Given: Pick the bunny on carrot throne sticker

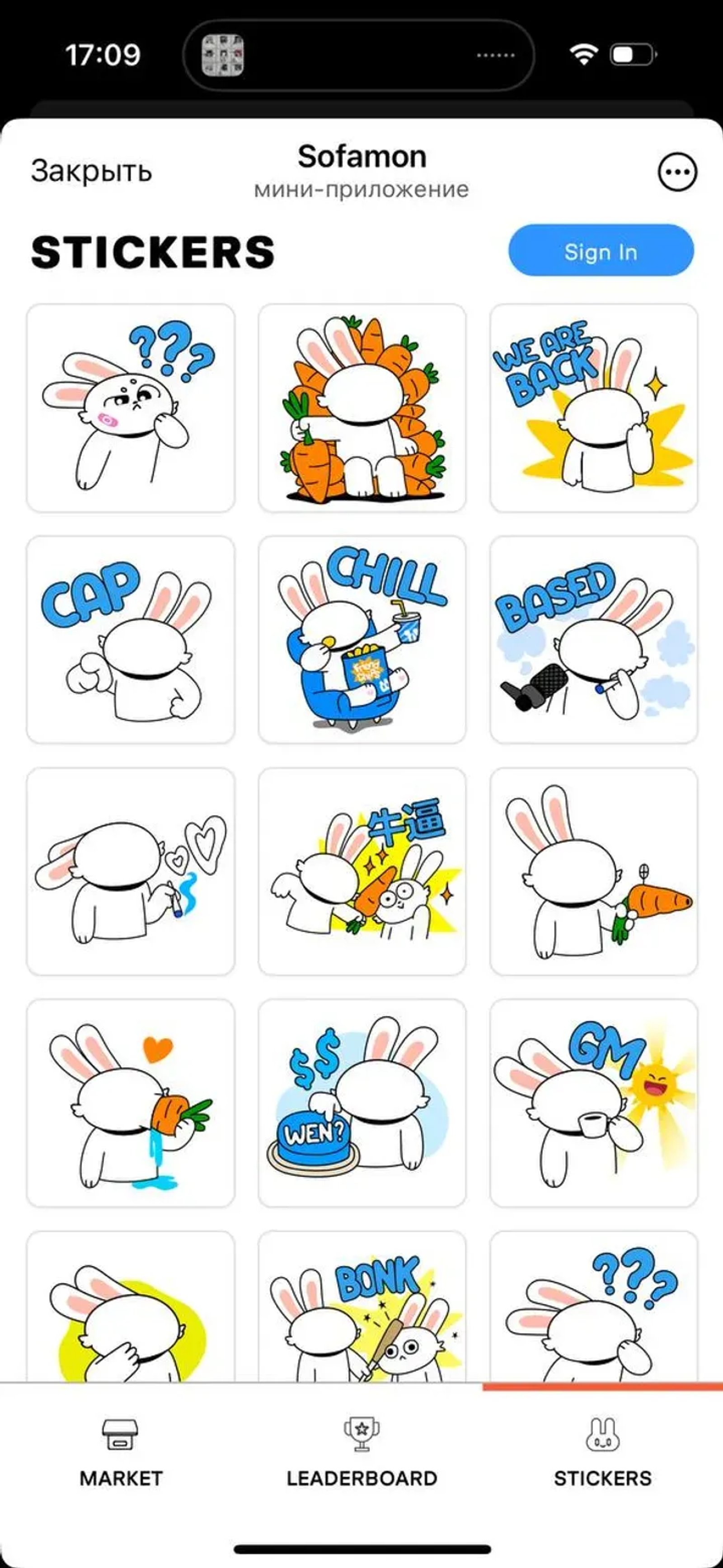Looking at the screenshot, I should (362, 408).
